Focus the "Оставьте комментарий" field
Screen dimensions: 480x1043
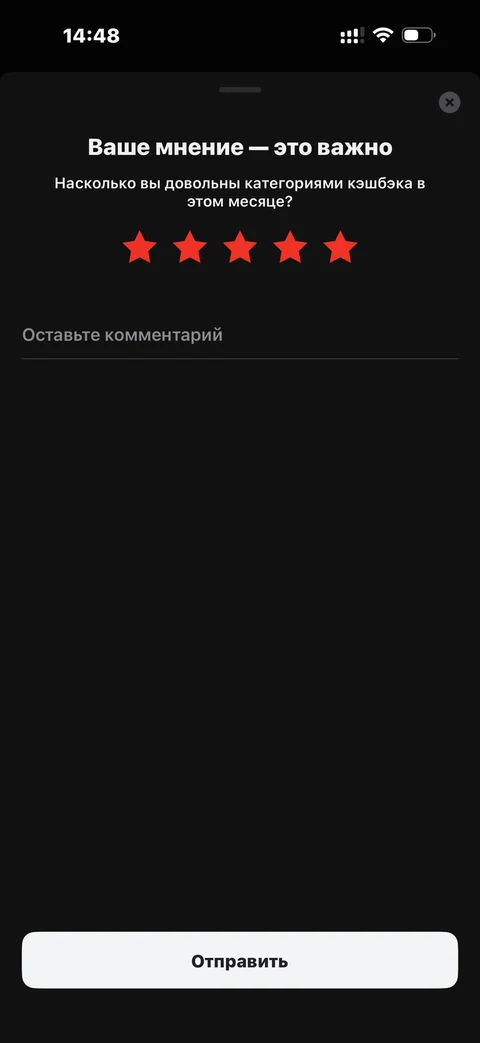[240, 335]
